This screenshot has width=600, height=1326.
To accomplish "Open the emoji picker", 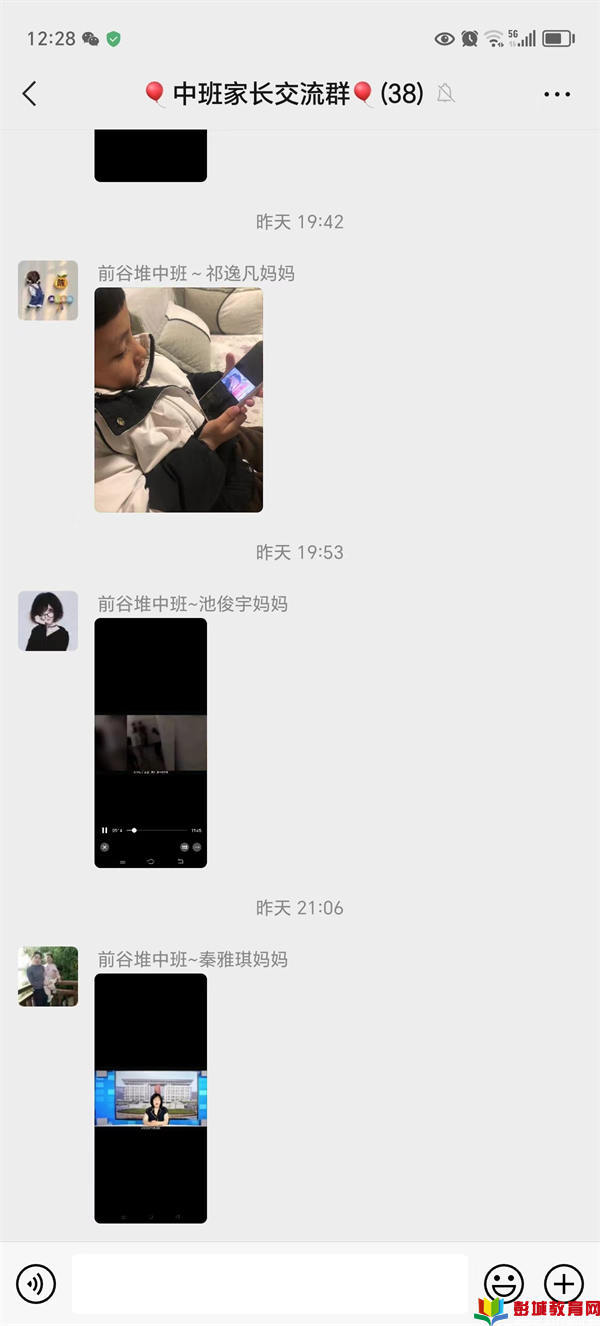I will pyautogui.click(x=503, y=1284).
